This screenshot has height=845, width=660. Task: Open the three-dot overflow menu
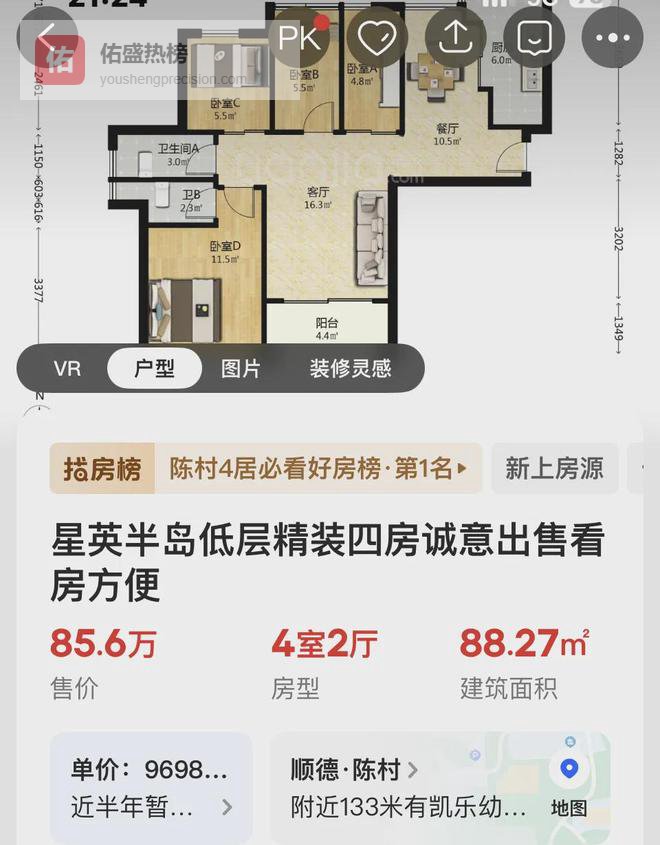[x=613, y=39]
